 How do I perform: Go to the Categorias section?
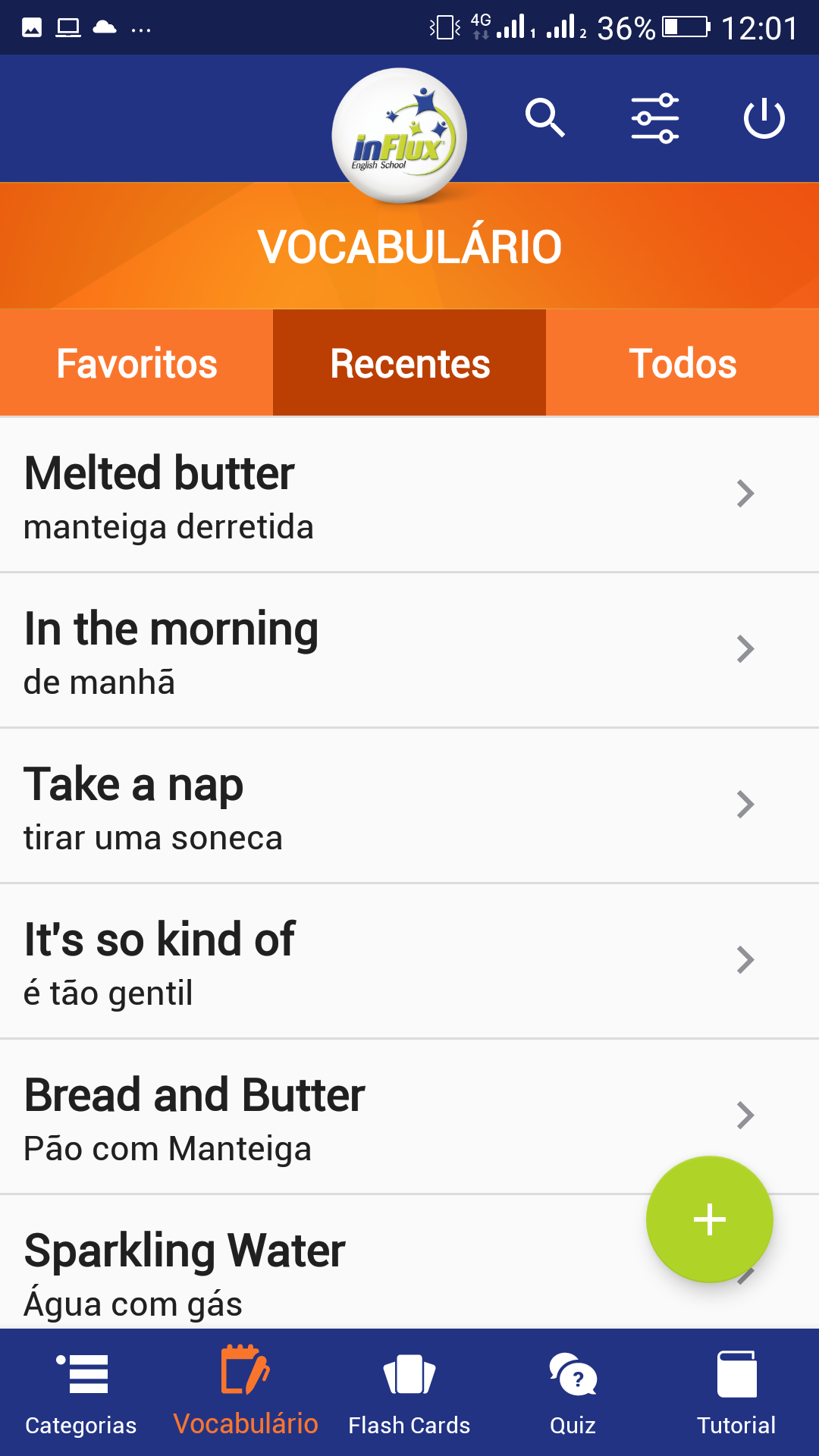click(x=81, y=1392)
